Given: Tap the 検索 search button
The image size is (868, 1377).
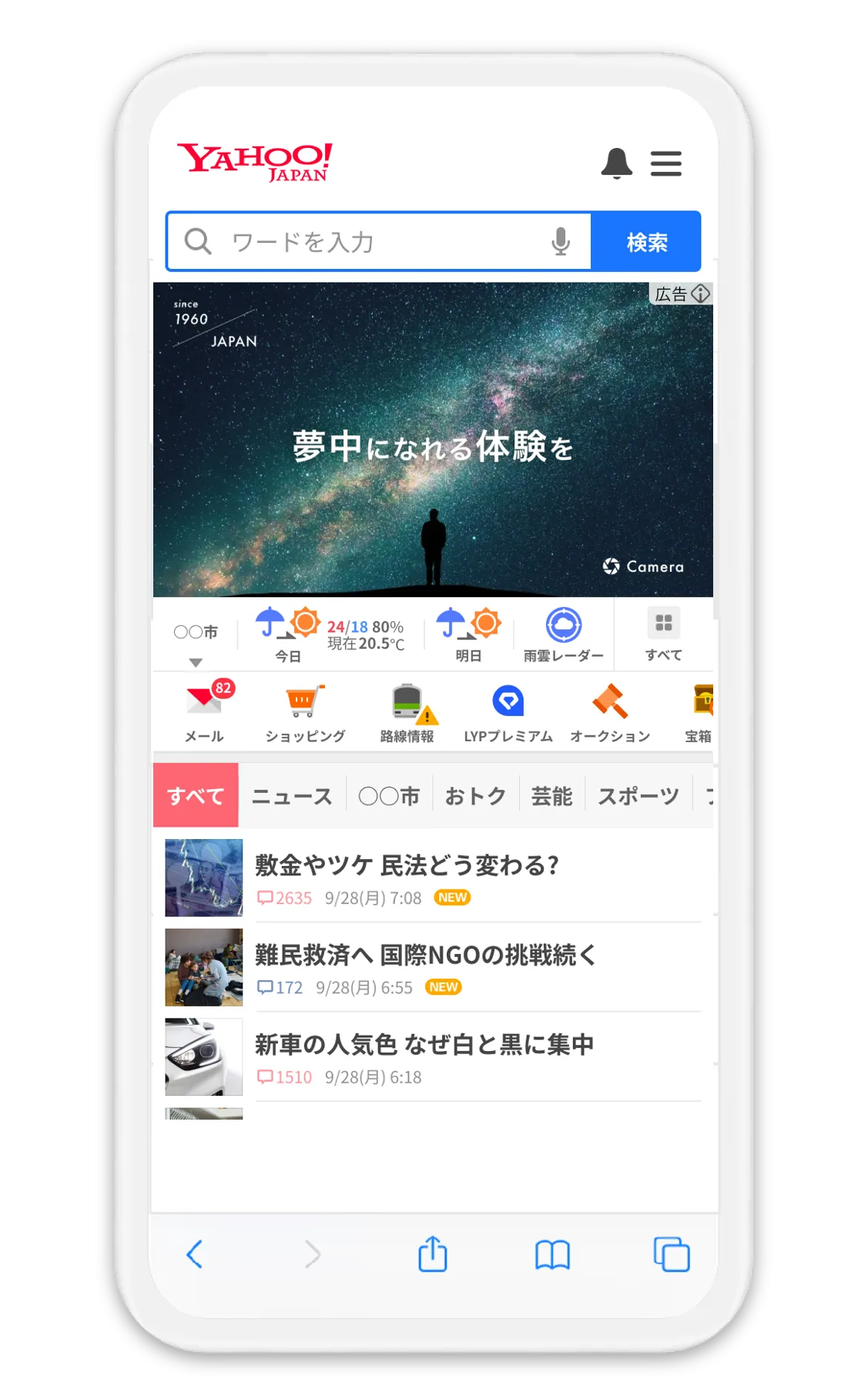Looking at the screenshot, I should (x=645, y=242).
